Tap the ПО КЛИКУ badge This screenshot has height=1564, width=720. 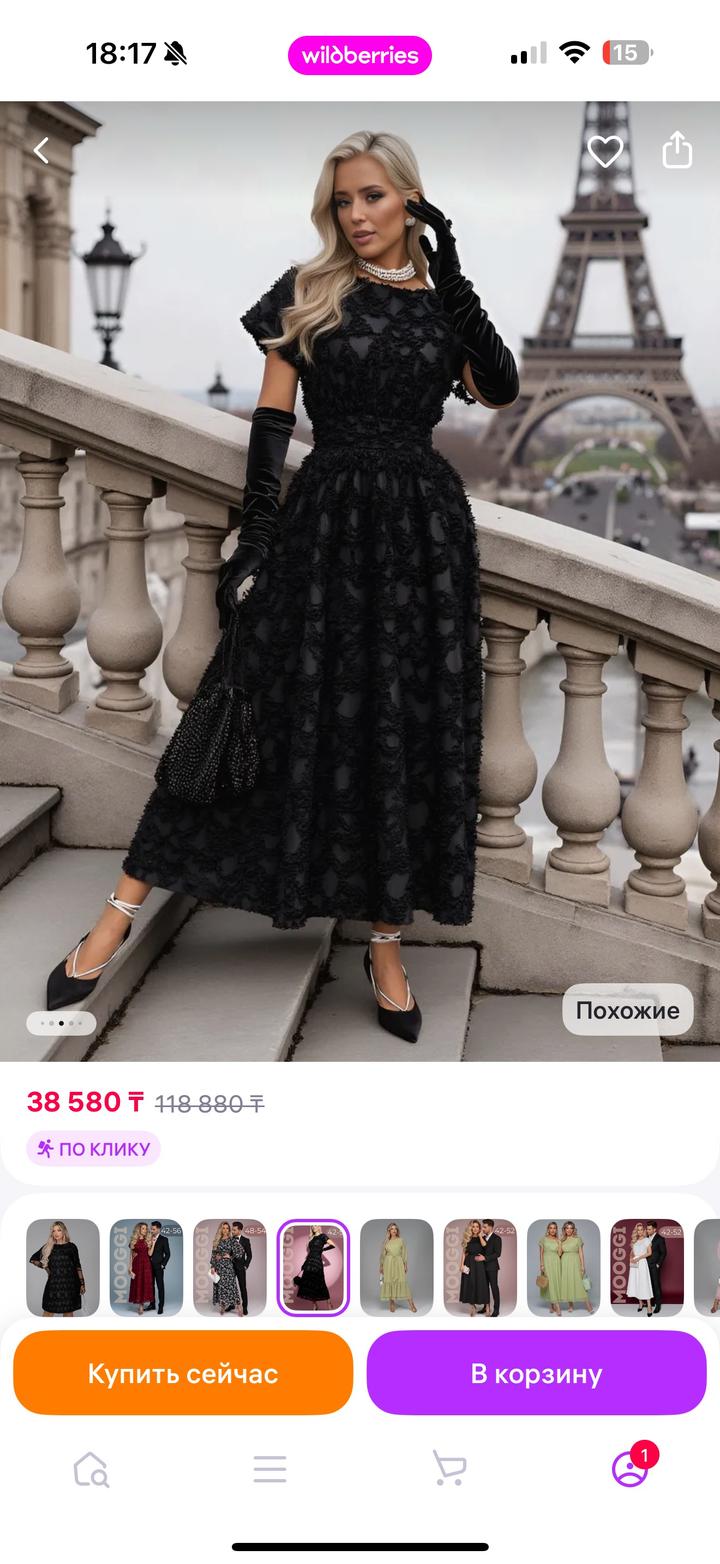(94, 1149)
